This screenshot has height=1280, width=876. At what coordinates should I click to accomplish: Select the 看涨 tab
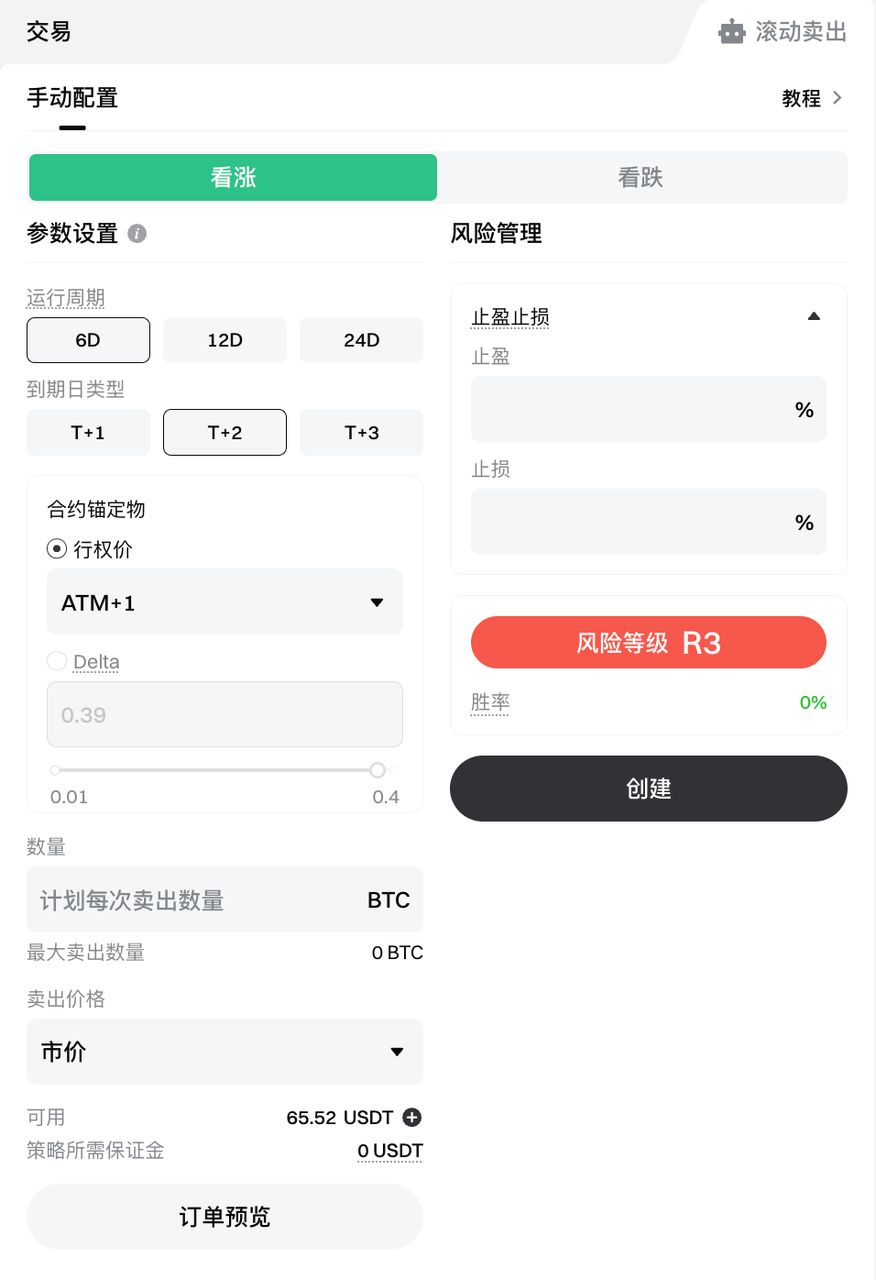coord(233,178)
